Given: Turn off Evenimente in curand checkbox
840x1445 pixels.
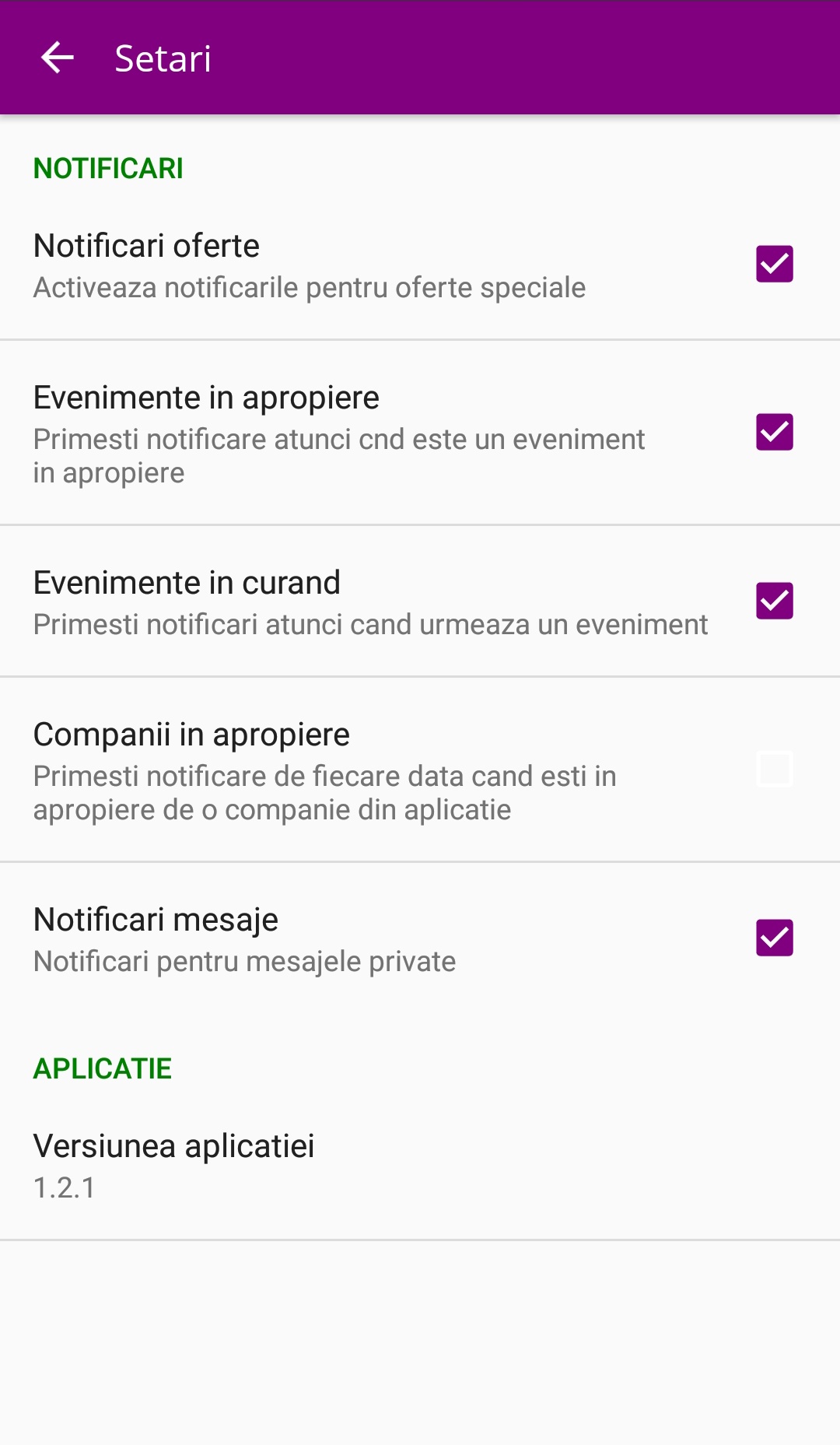Looking at the screenshot, I should coord(775,601).
